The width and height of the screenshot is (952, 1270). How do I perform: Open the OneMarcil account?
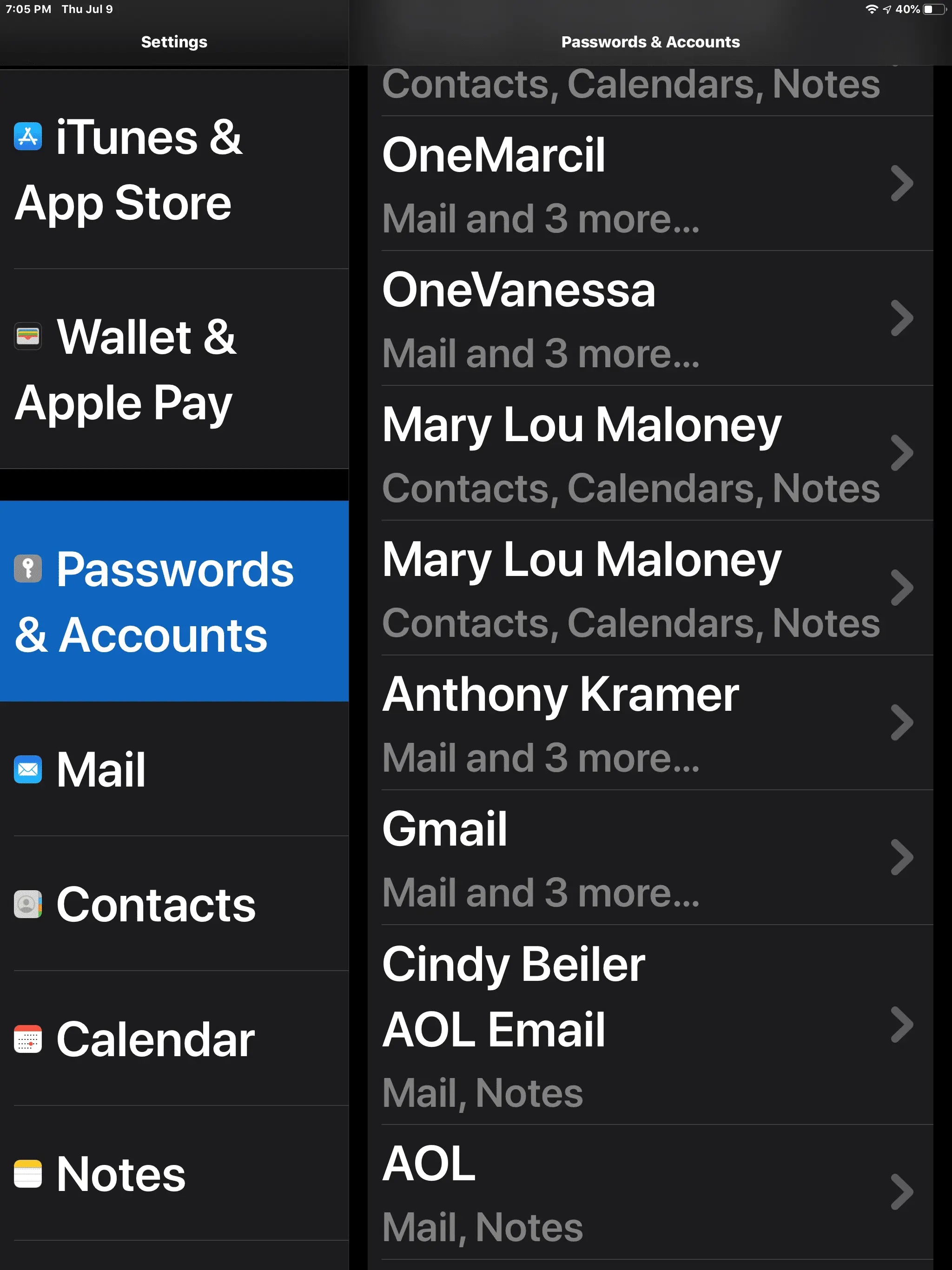pyautogui.click(x=649, y=184)
